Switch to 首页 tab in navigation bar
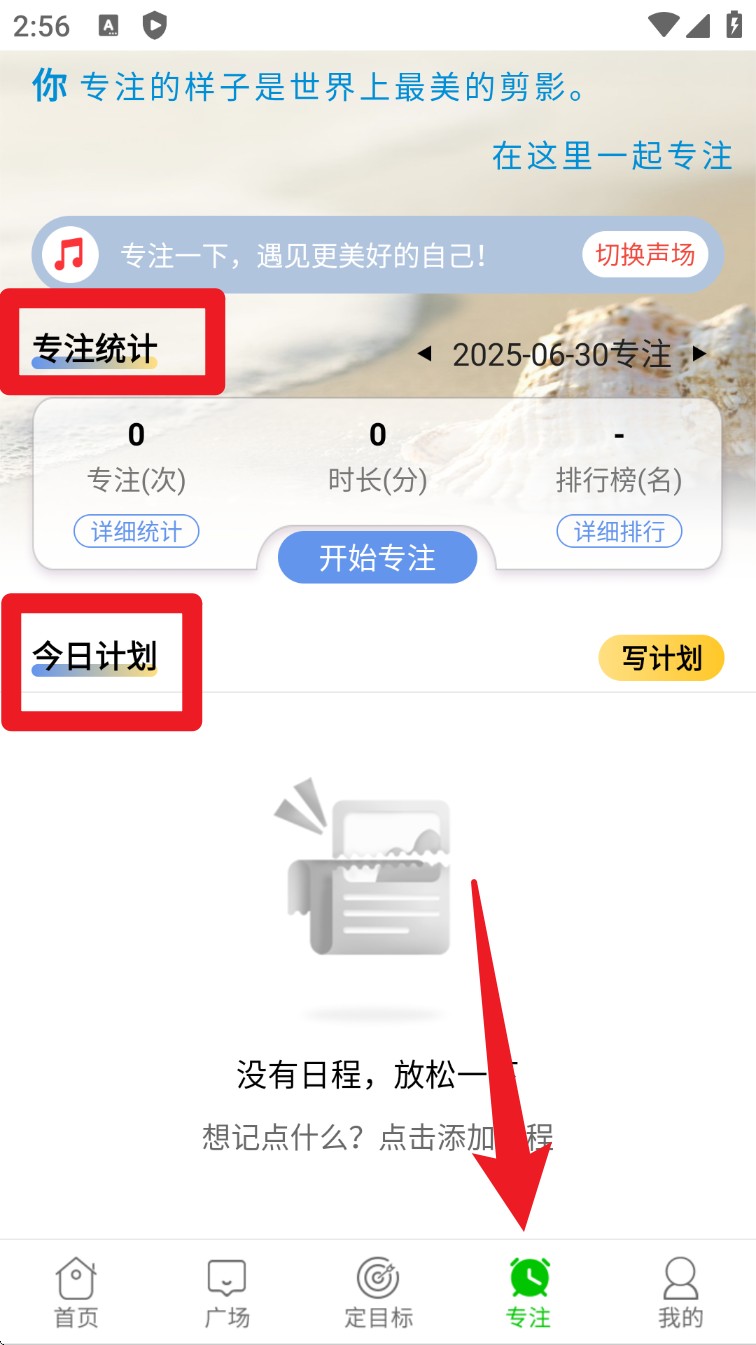 (75, 1290)
